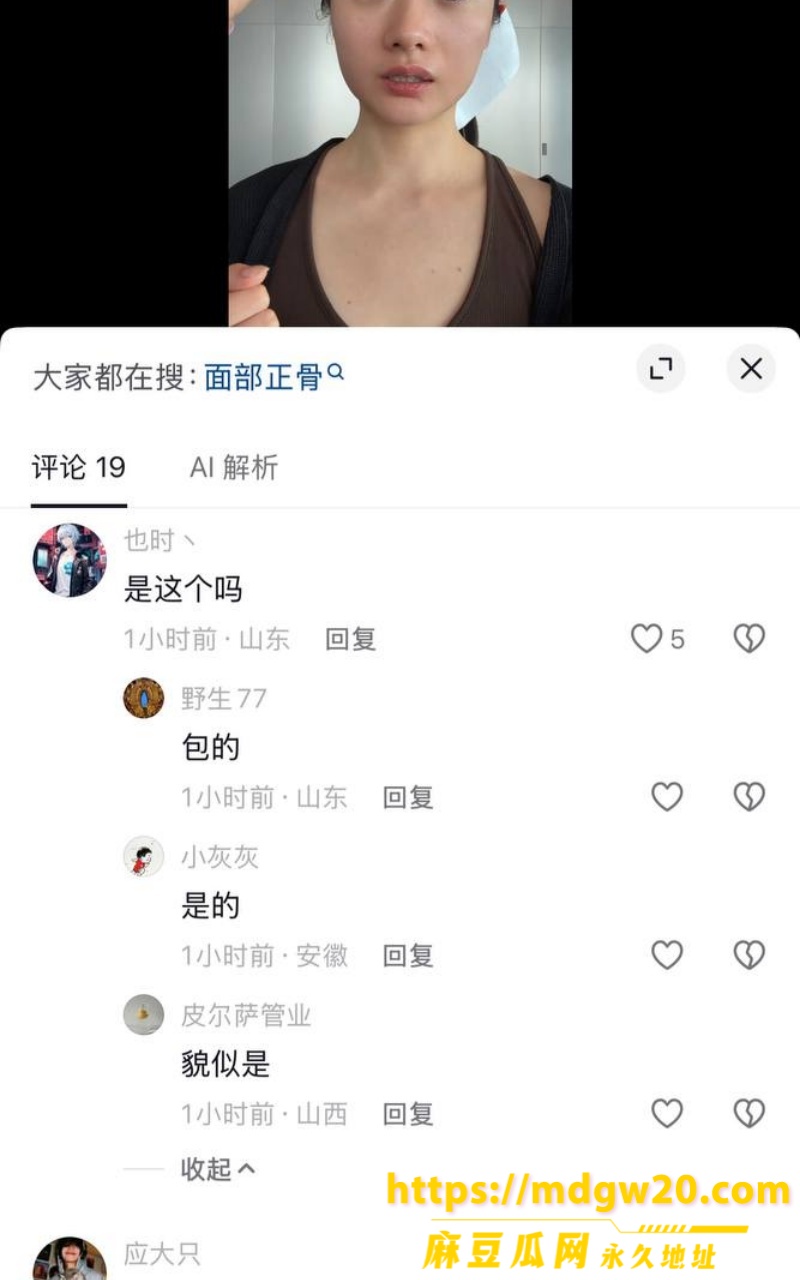Expand the comments panel to full screen
Viewport: 800px width, 1280px height.
(661, 369)
